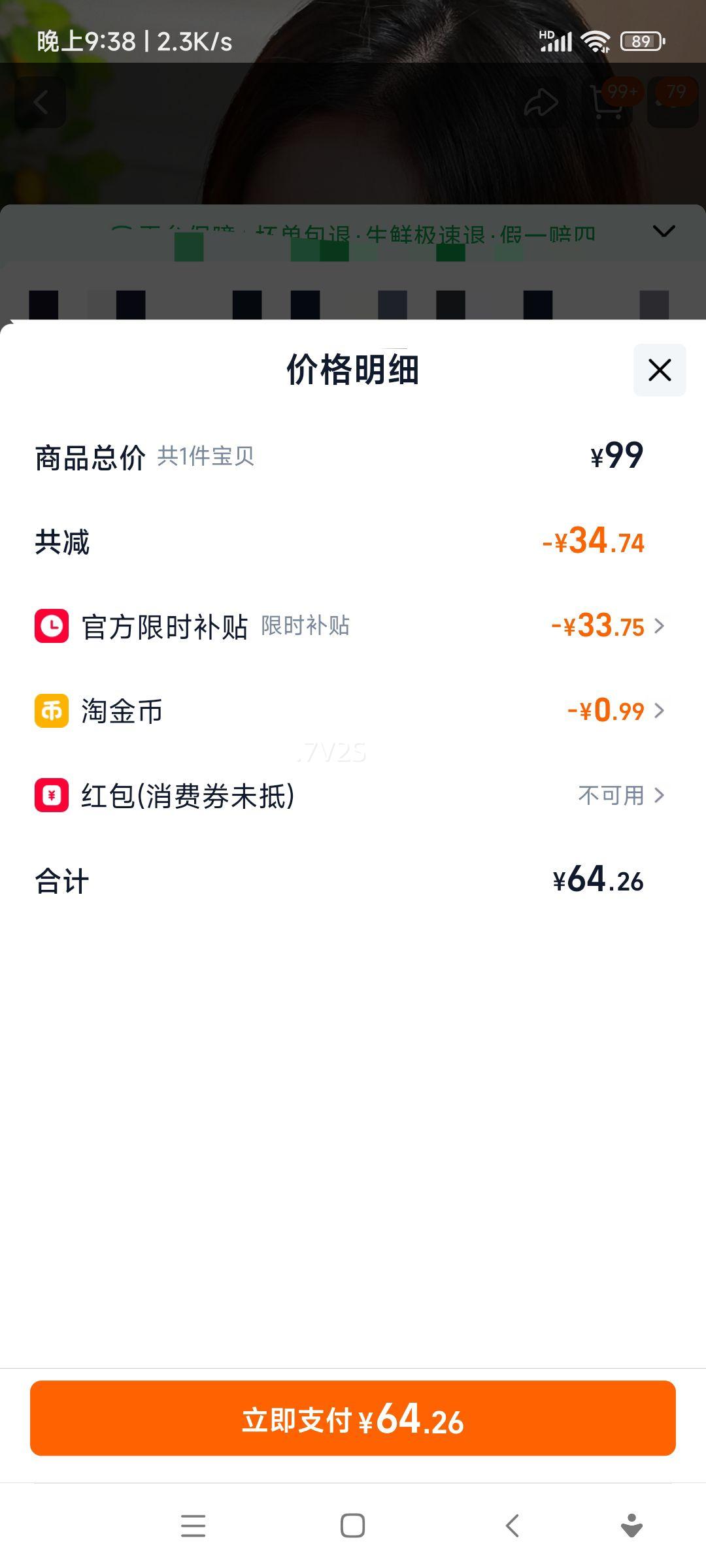Expand details for 官方限时补贴 discount

point(660,627)
